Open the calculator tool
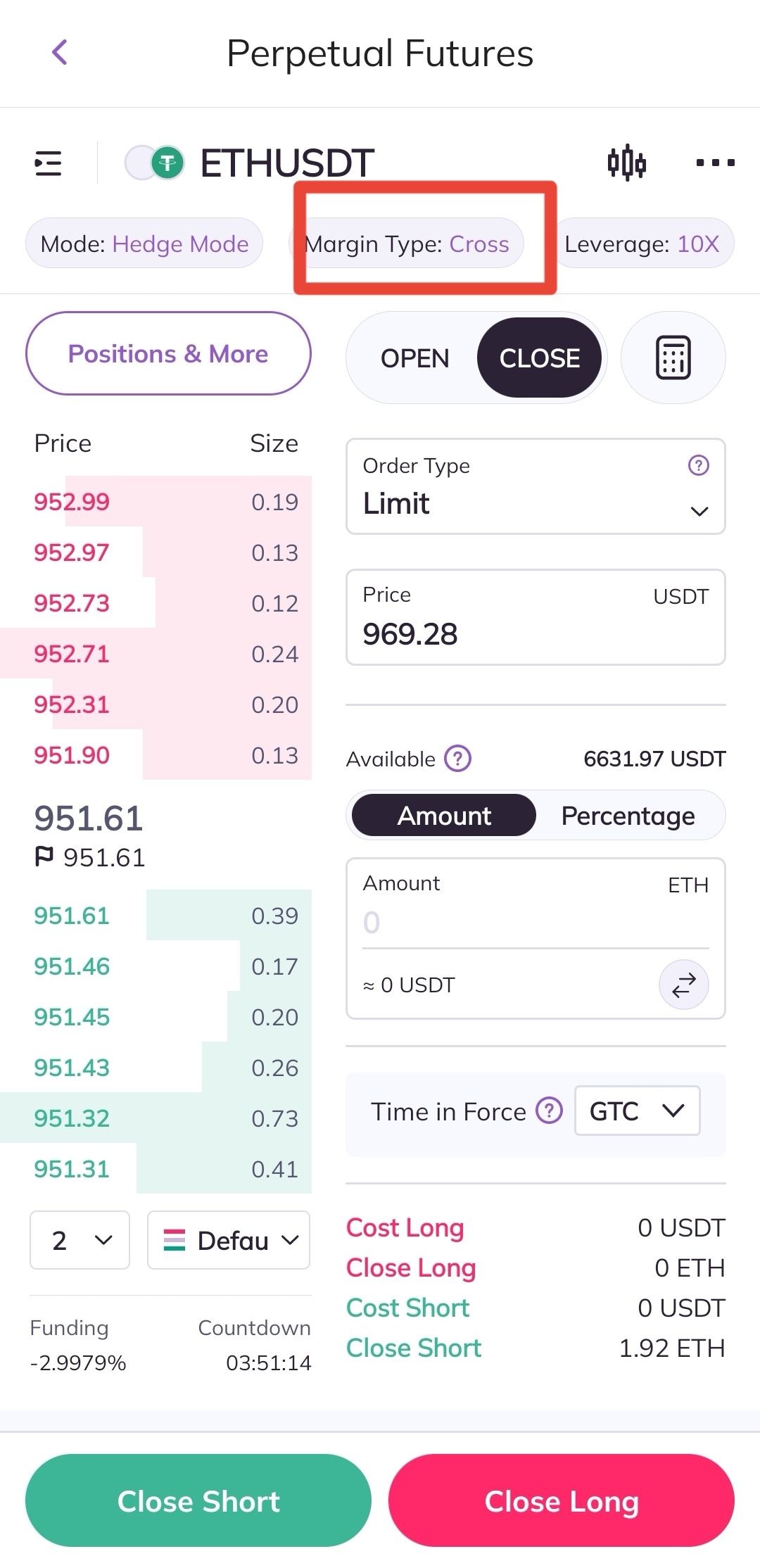 (673, 358)
